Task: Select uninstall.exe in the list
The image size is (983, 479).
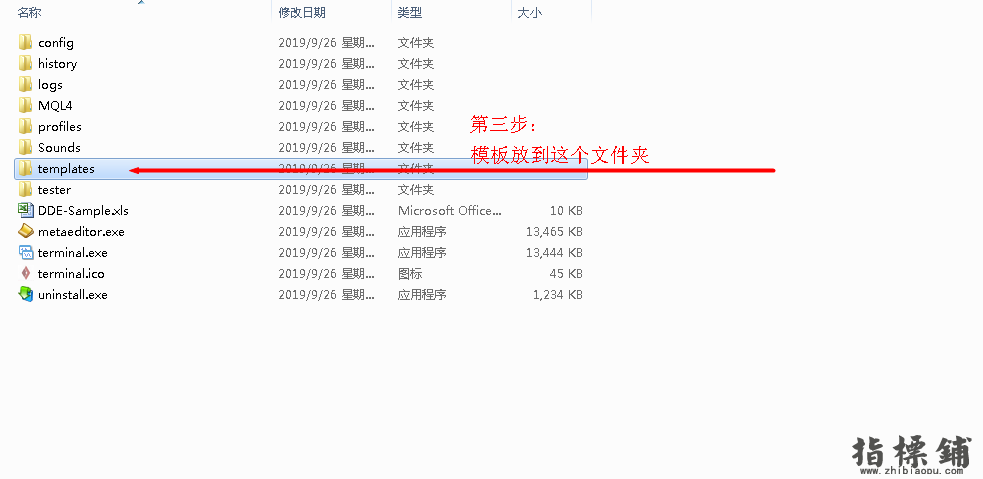Action: [x=72, y=295]
